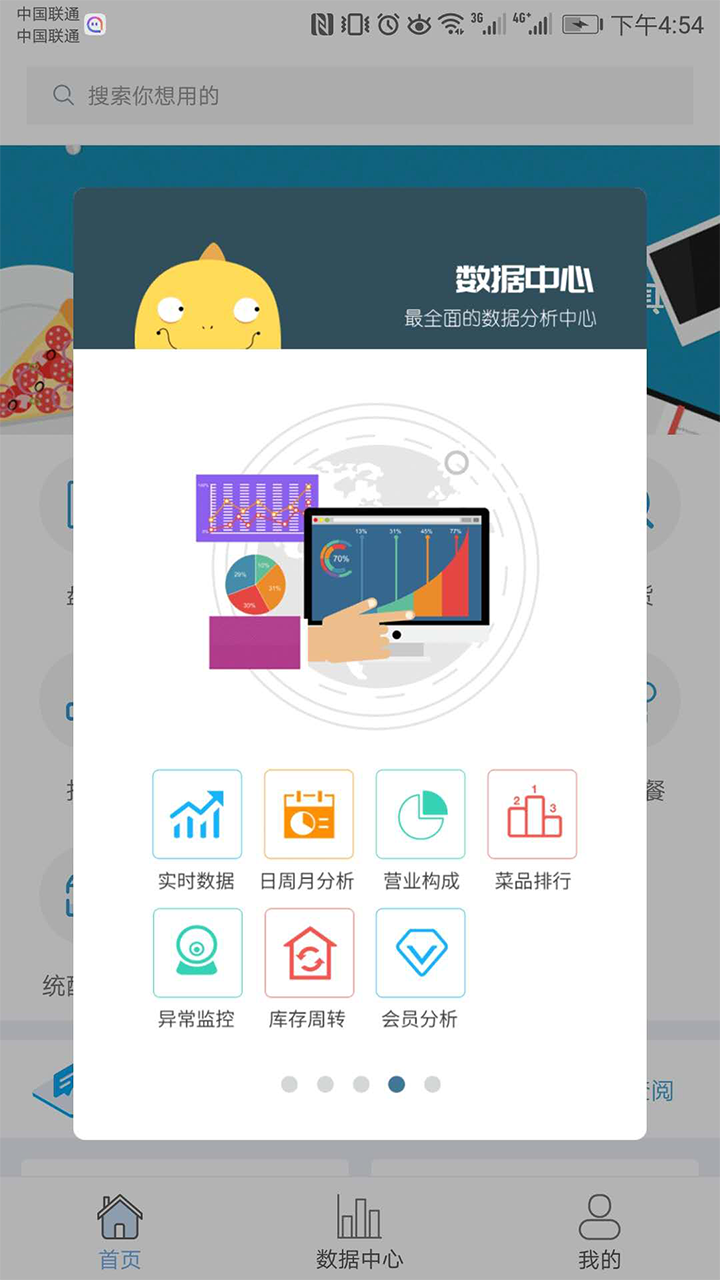Image resolution: width=720 pixels, height=1280 pixels.
Task: Open the 数据中心 bar chart icon
Action: coord(360,1211)
